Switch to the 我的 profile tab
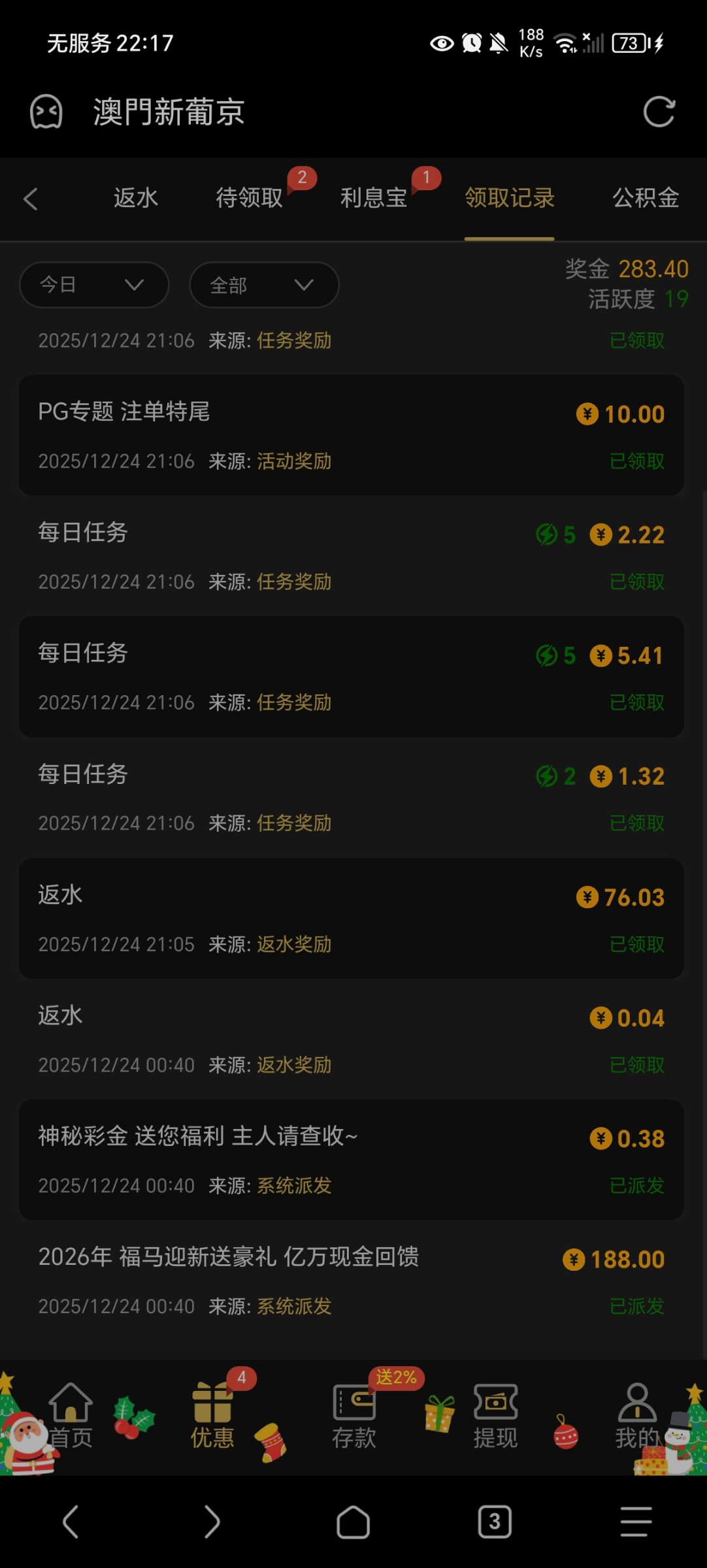The height and width of the screenshot is (1568, 707). click(636, 1415)
